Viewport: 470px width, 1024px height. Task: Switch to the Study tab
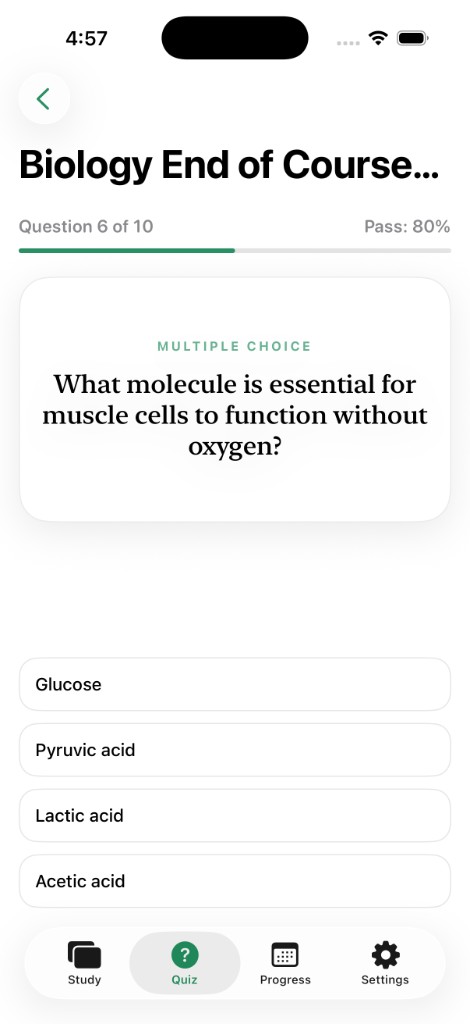click(84, 963)
